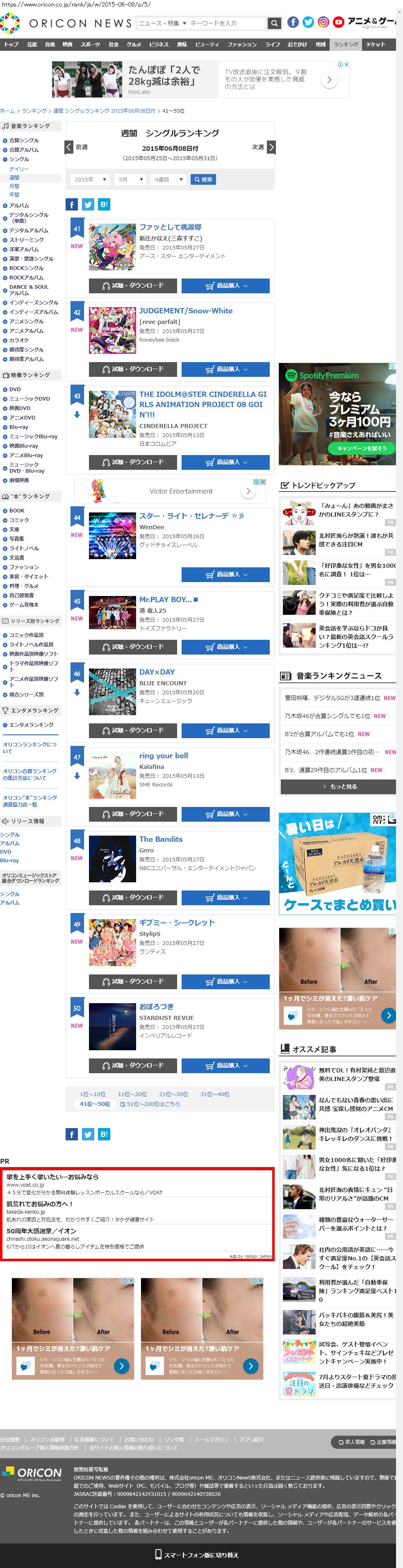403x1568 pixels.
Task: Open the ランキング navigation tab
Action: (x=346, y=44)
